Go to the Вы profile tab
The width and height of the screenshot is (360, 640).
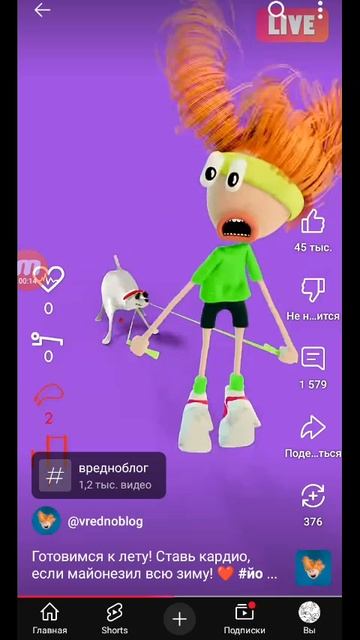(309, 618)
